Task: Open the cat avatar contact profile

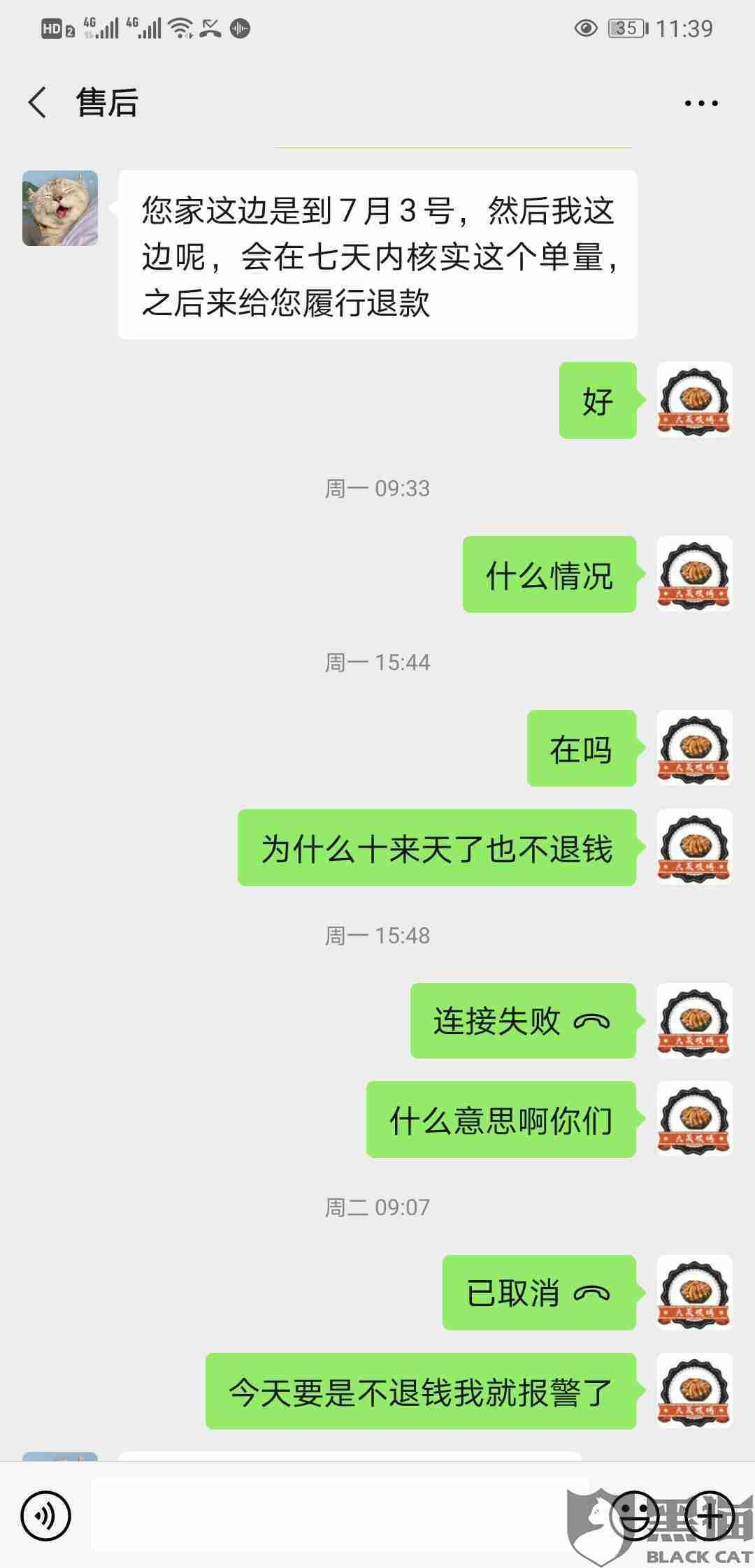Action: [60, 208]
